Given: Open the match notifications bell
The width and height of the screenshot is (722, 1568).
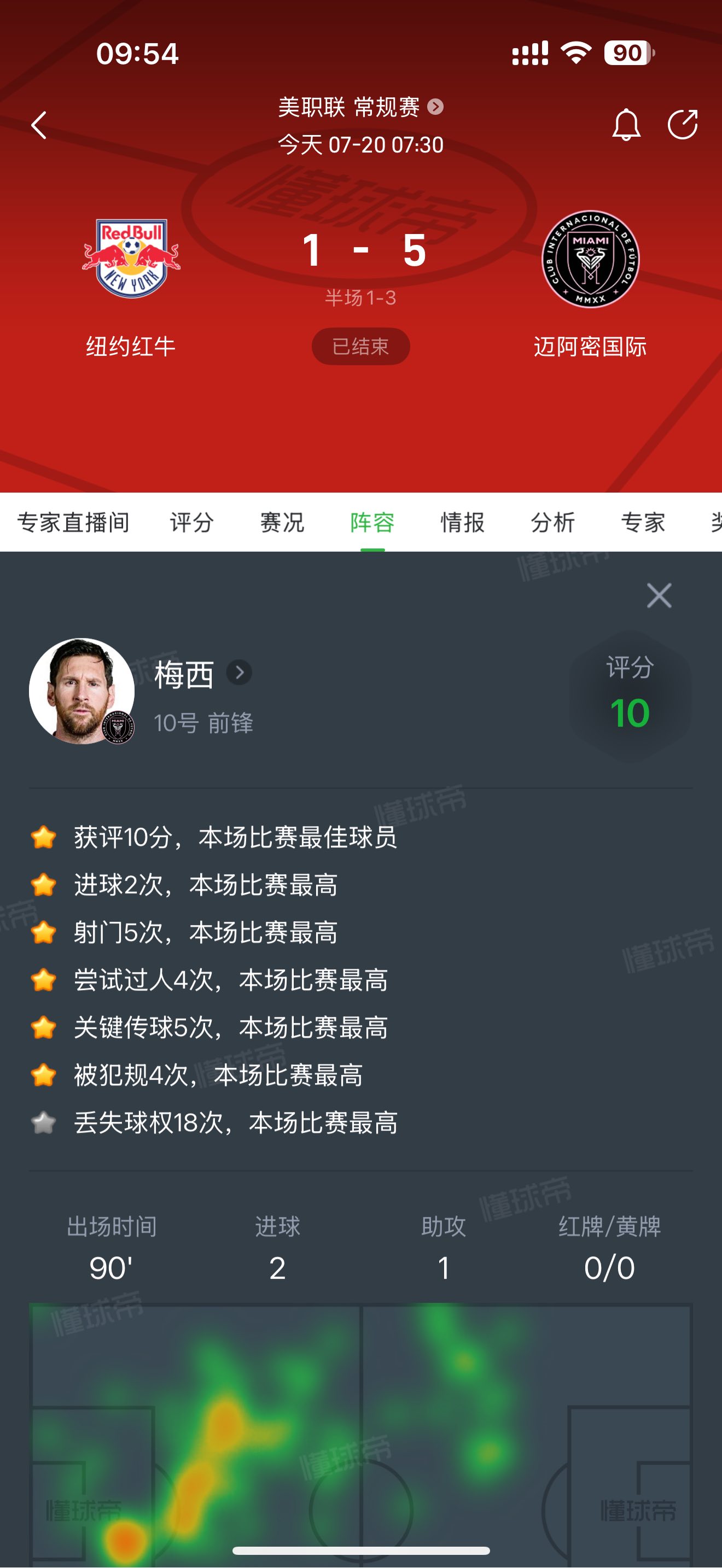Looking at the screenshot, I should (626, 125).
